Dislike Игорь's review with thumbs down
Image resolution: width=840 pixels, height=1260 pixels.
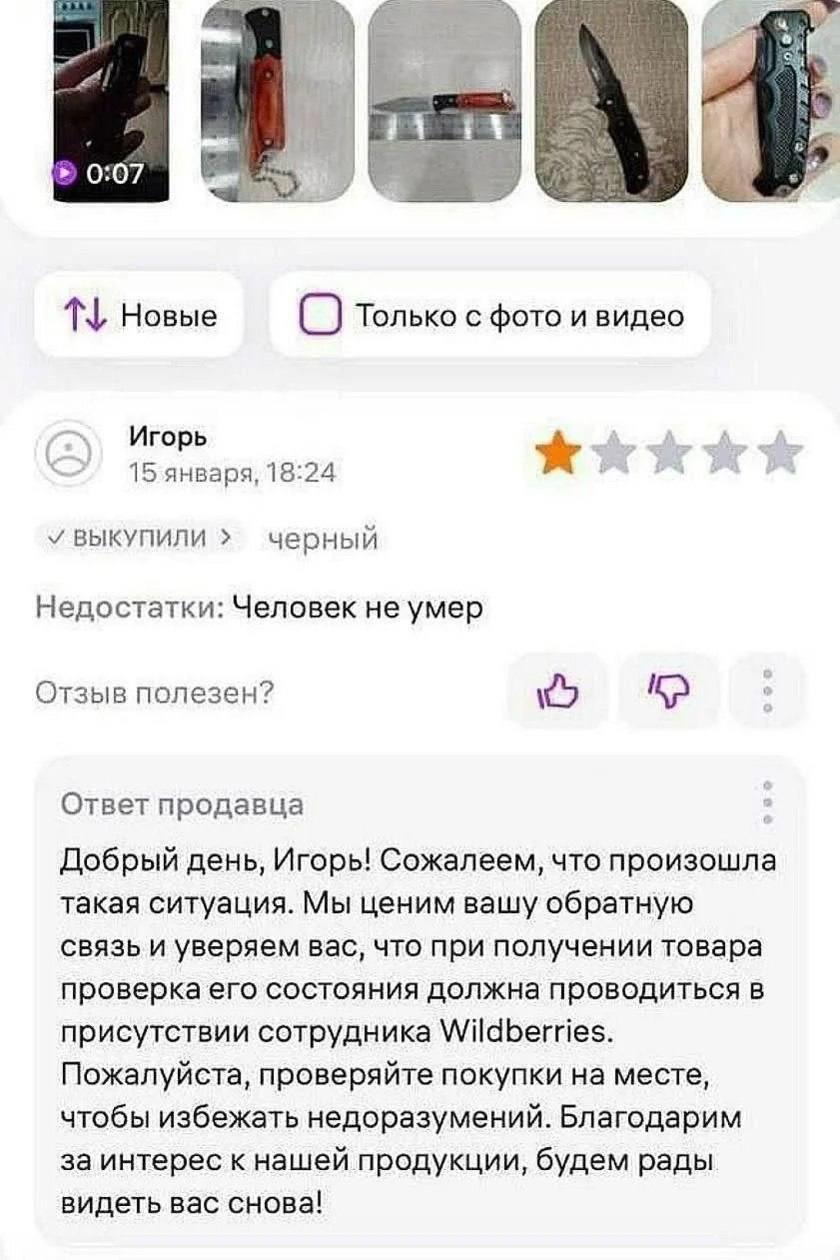click(x=667, y=690)
